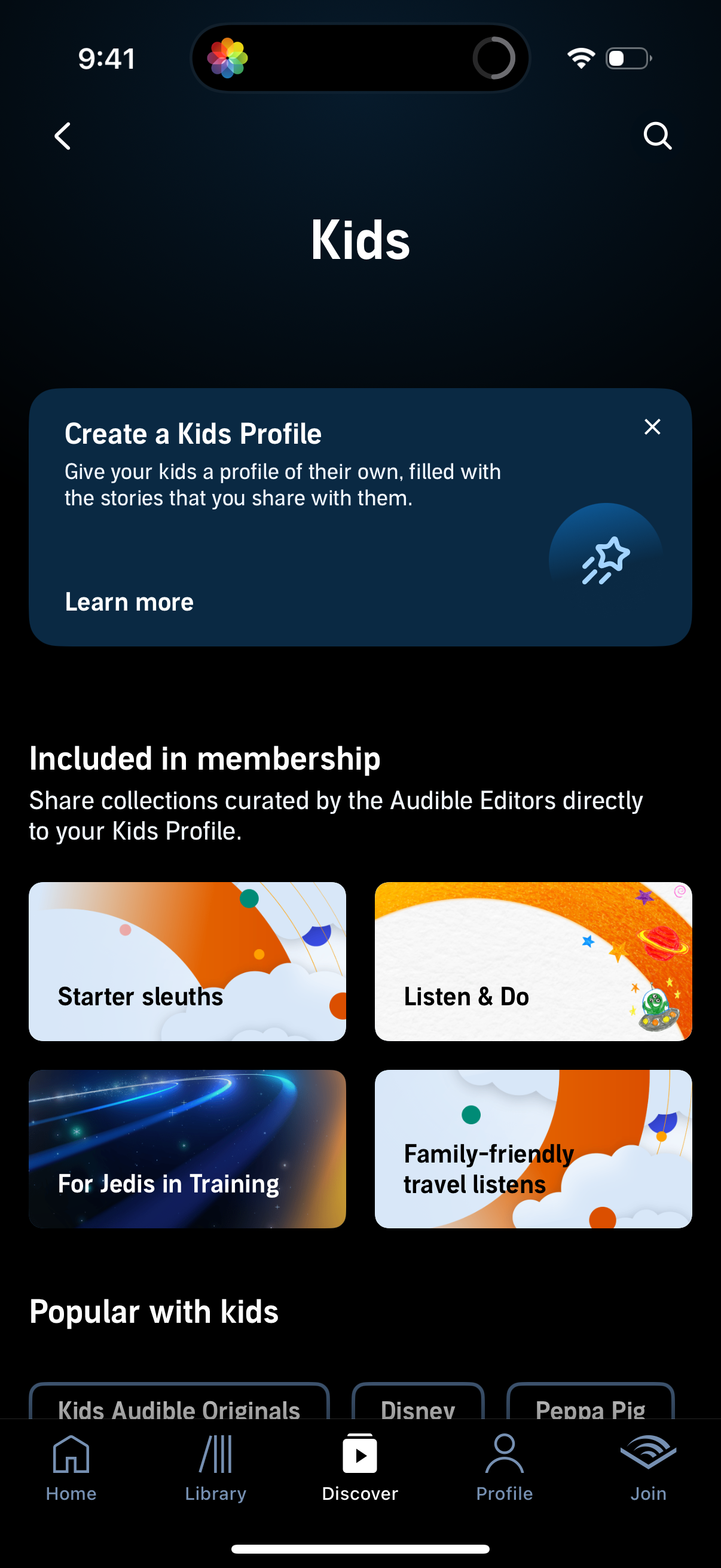This screenshot has height=1568, width=721.
Task: Switch to the Library tab
Action: tap(216, 1467)
